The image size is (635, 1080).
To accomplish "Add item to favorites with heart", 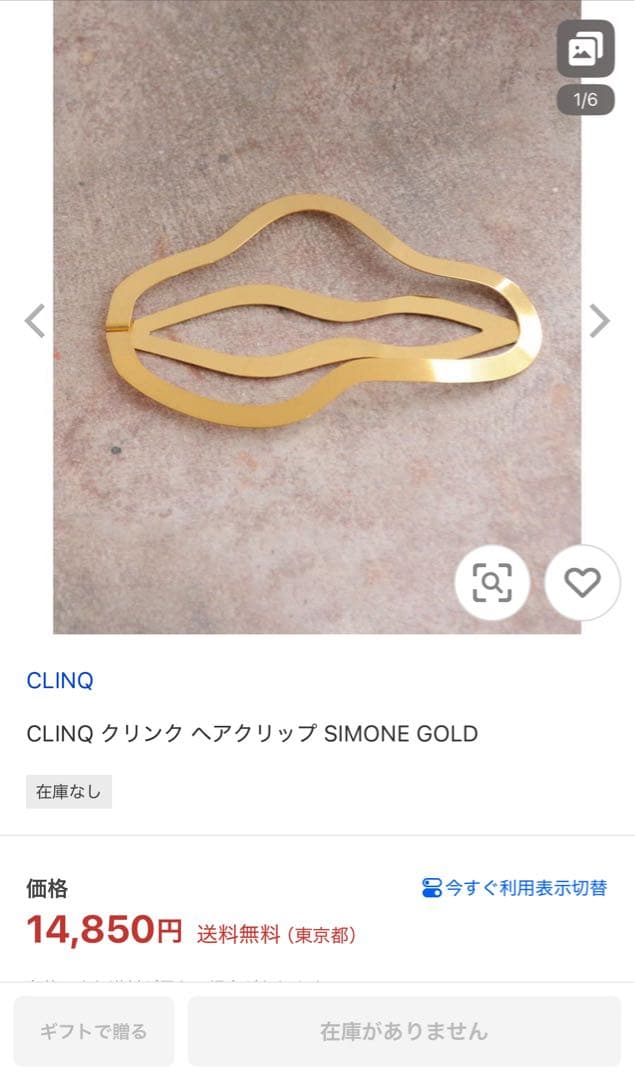I will tap(582, 582).
